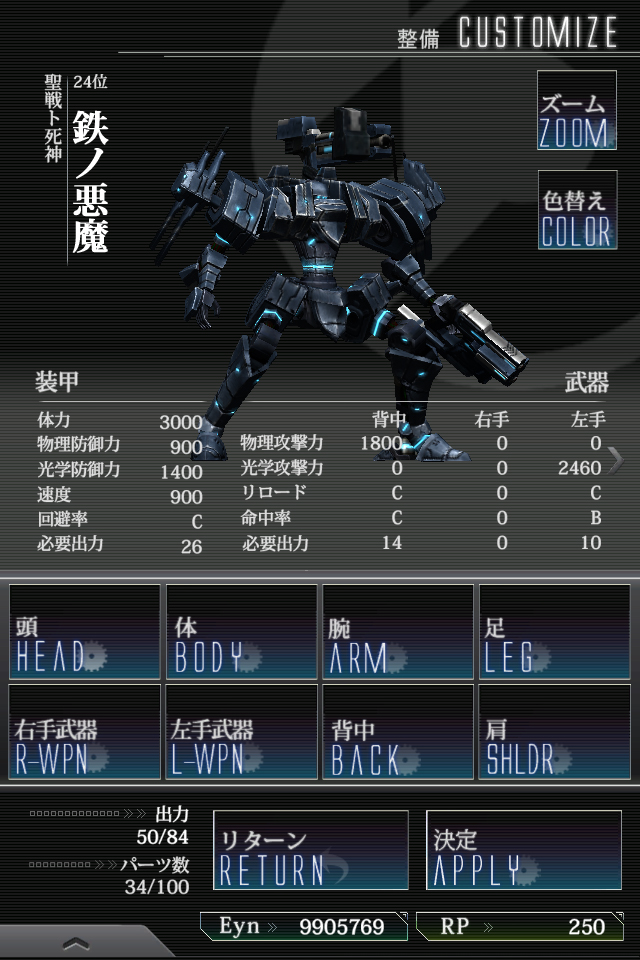Open the COLOR change option

[577, 210]
